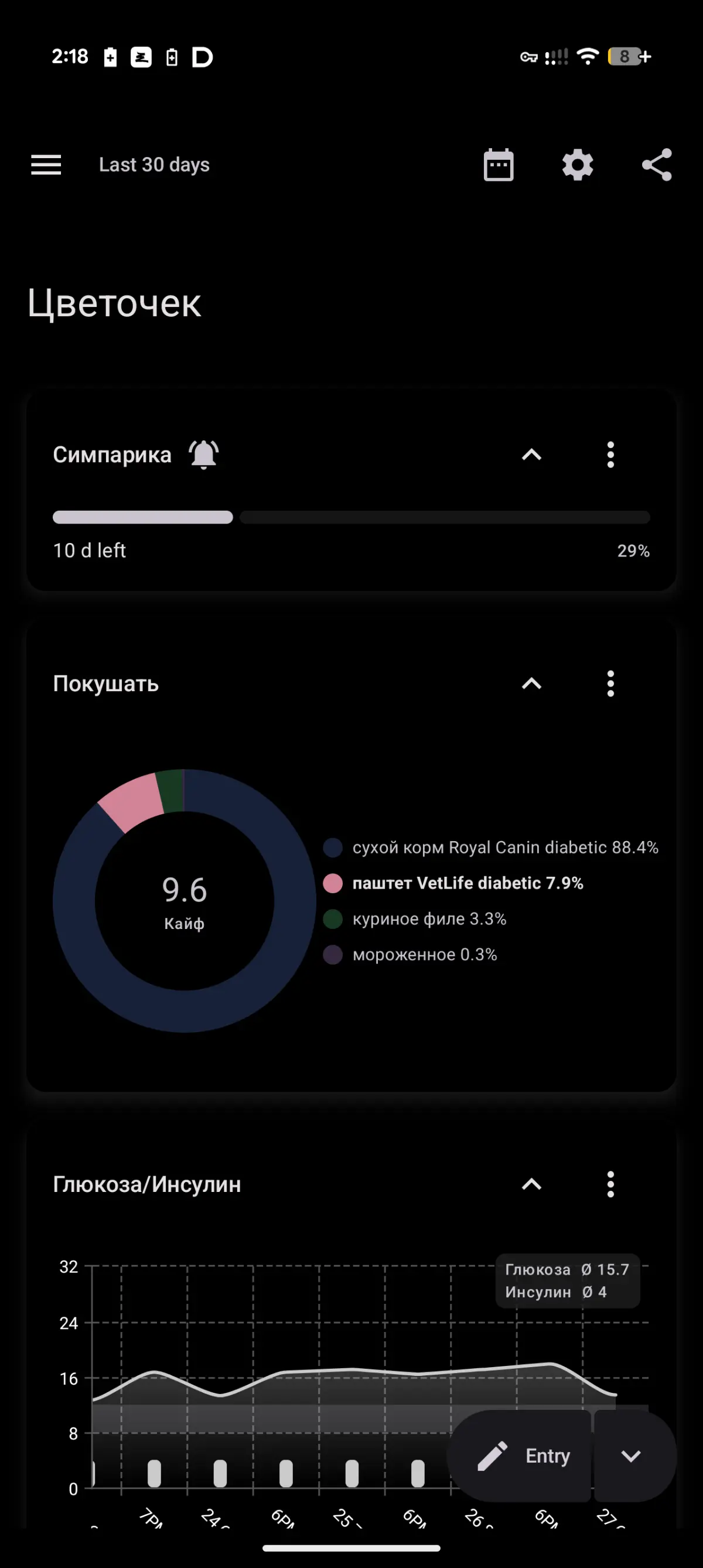Select мороженное legend item
This screenshot has height=1568, width=703.
pos(409,954)
